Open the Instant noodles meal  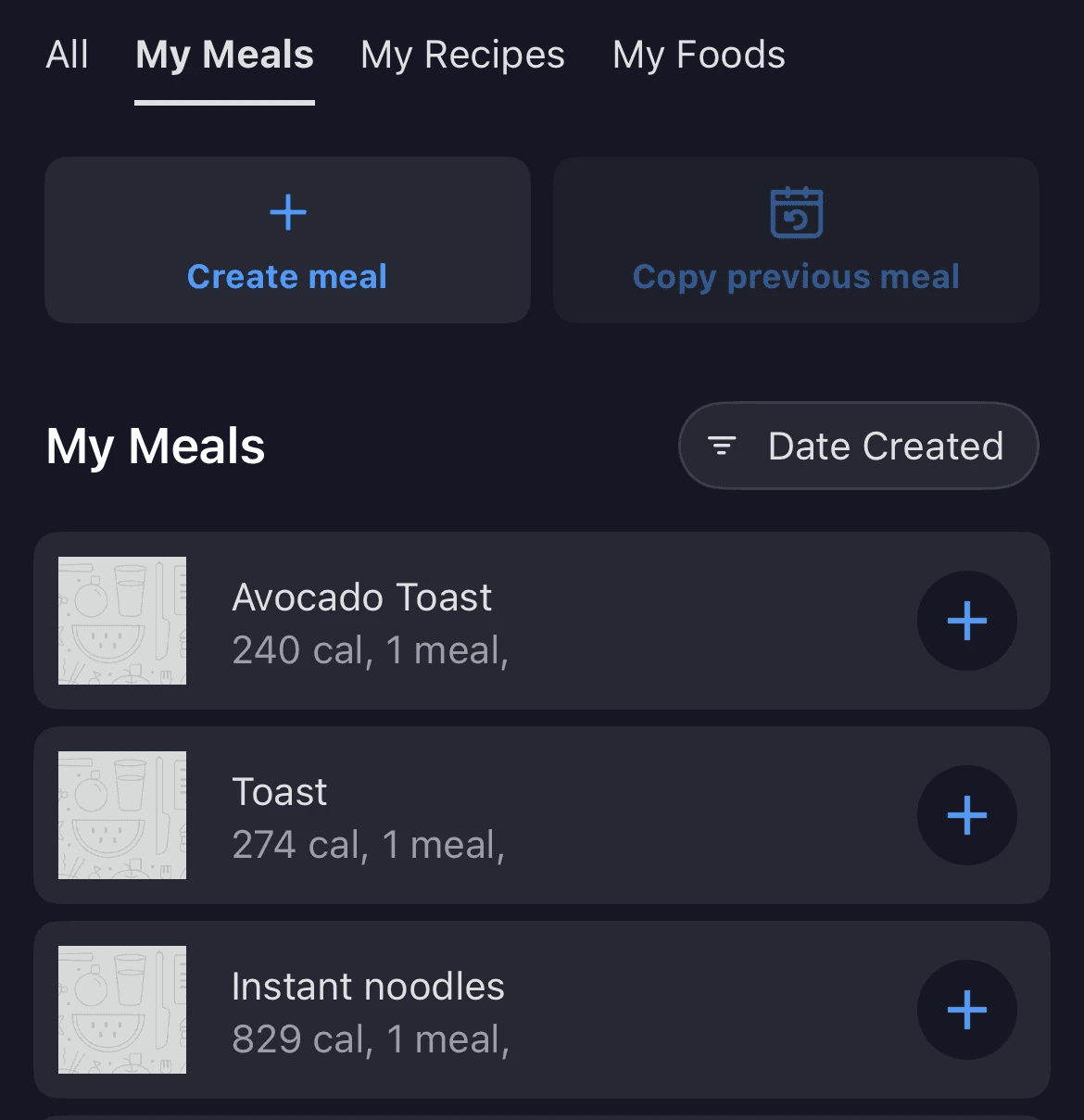[x=463, y=1011]
